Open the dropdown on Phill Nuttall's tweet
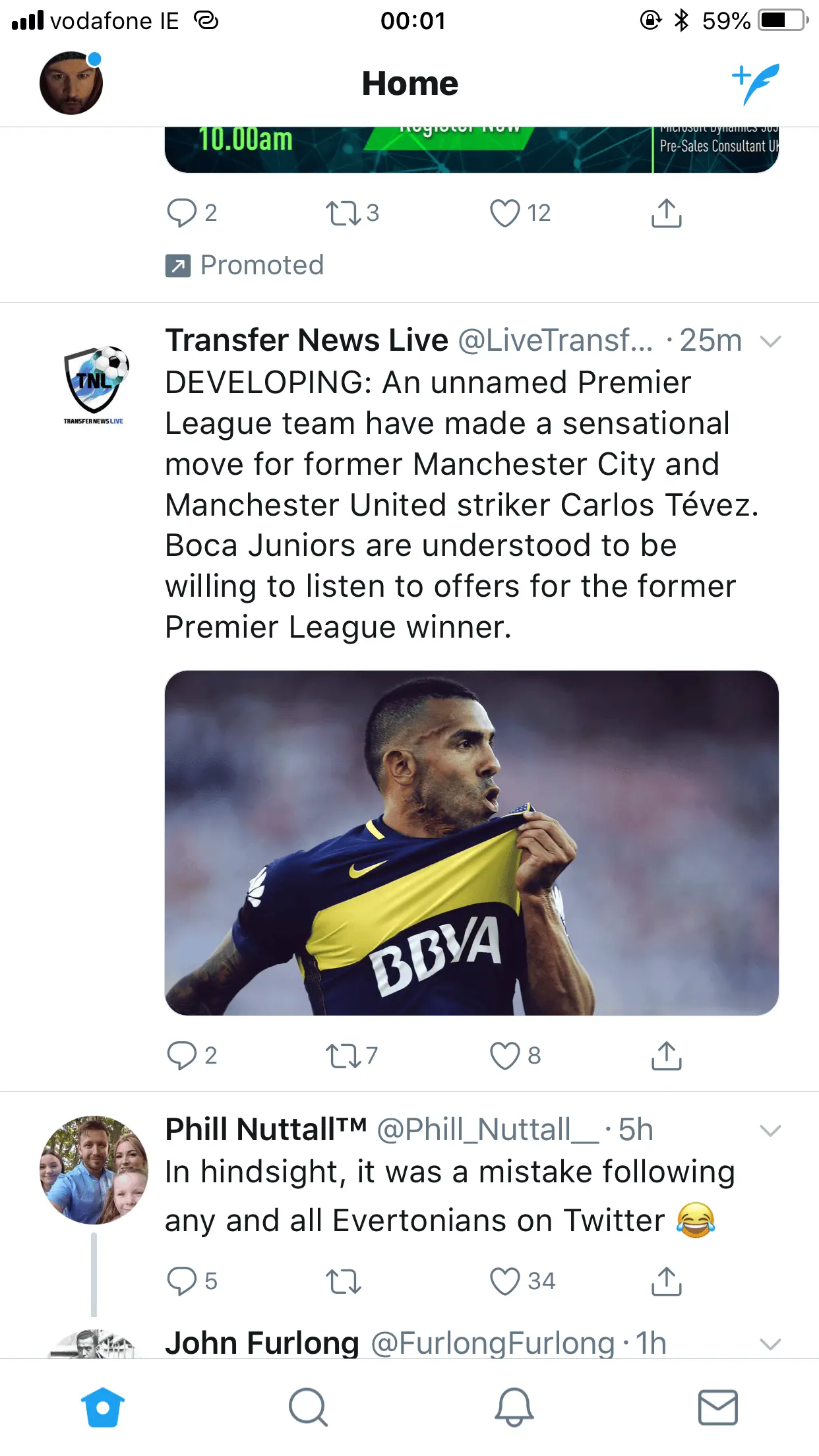 coord(770,1130)
